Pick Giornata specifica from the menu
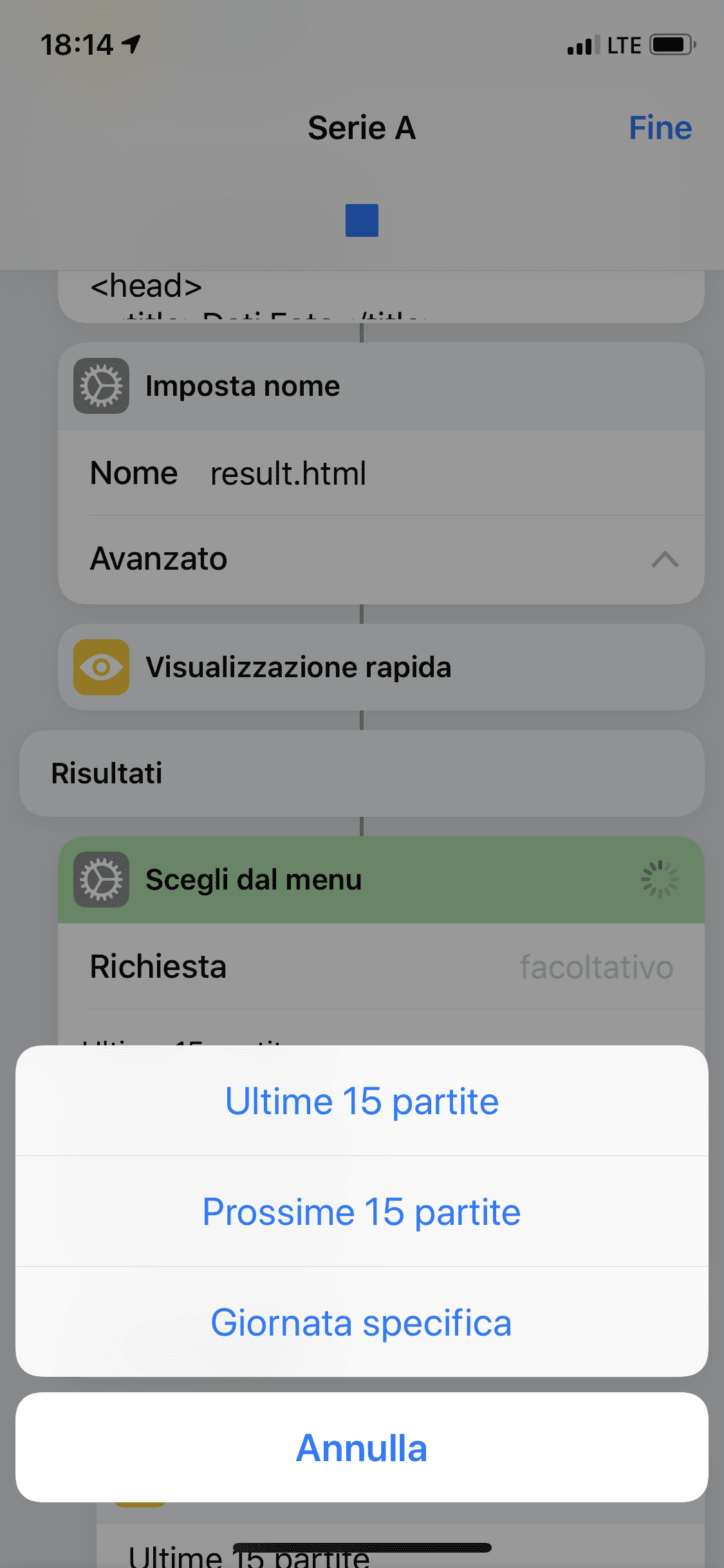The image size is (724, 1568). click(x=362, y=1322)
